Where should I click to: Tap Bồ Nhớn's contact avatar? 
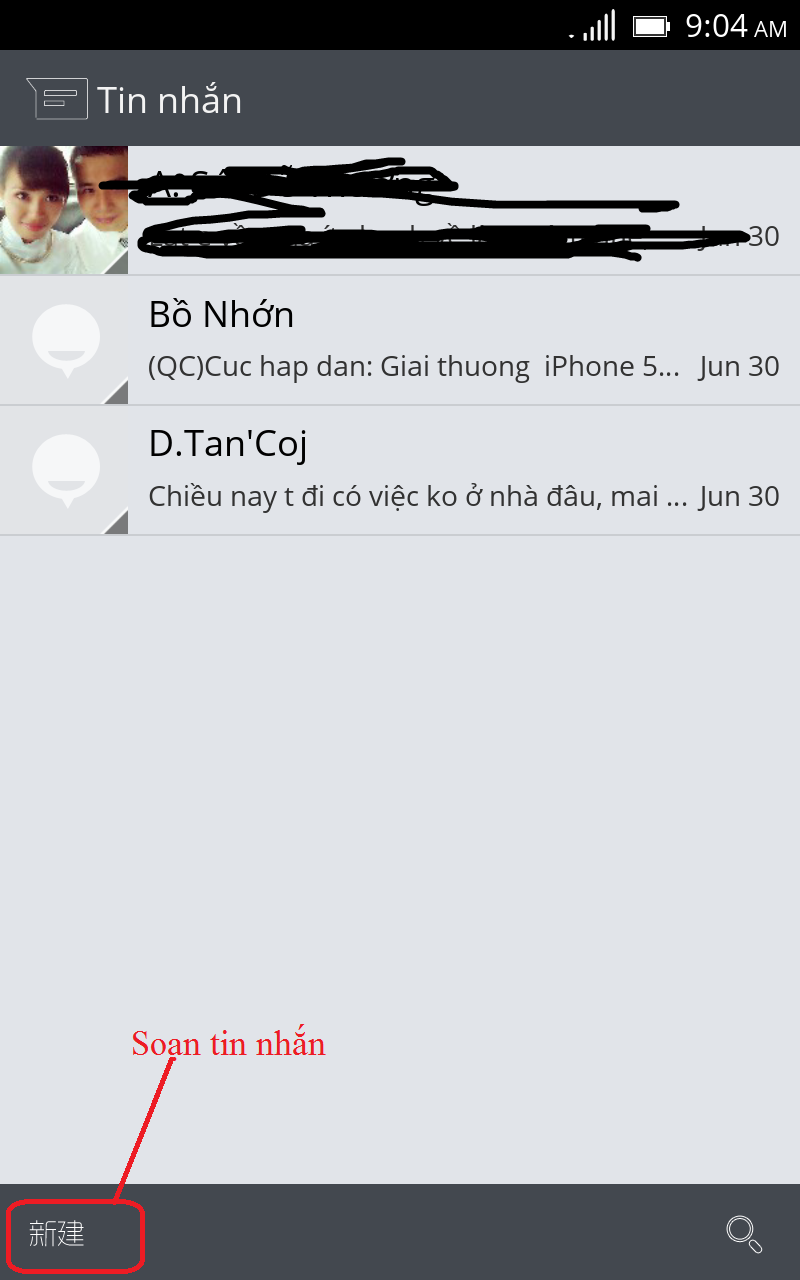click(65, 340)
